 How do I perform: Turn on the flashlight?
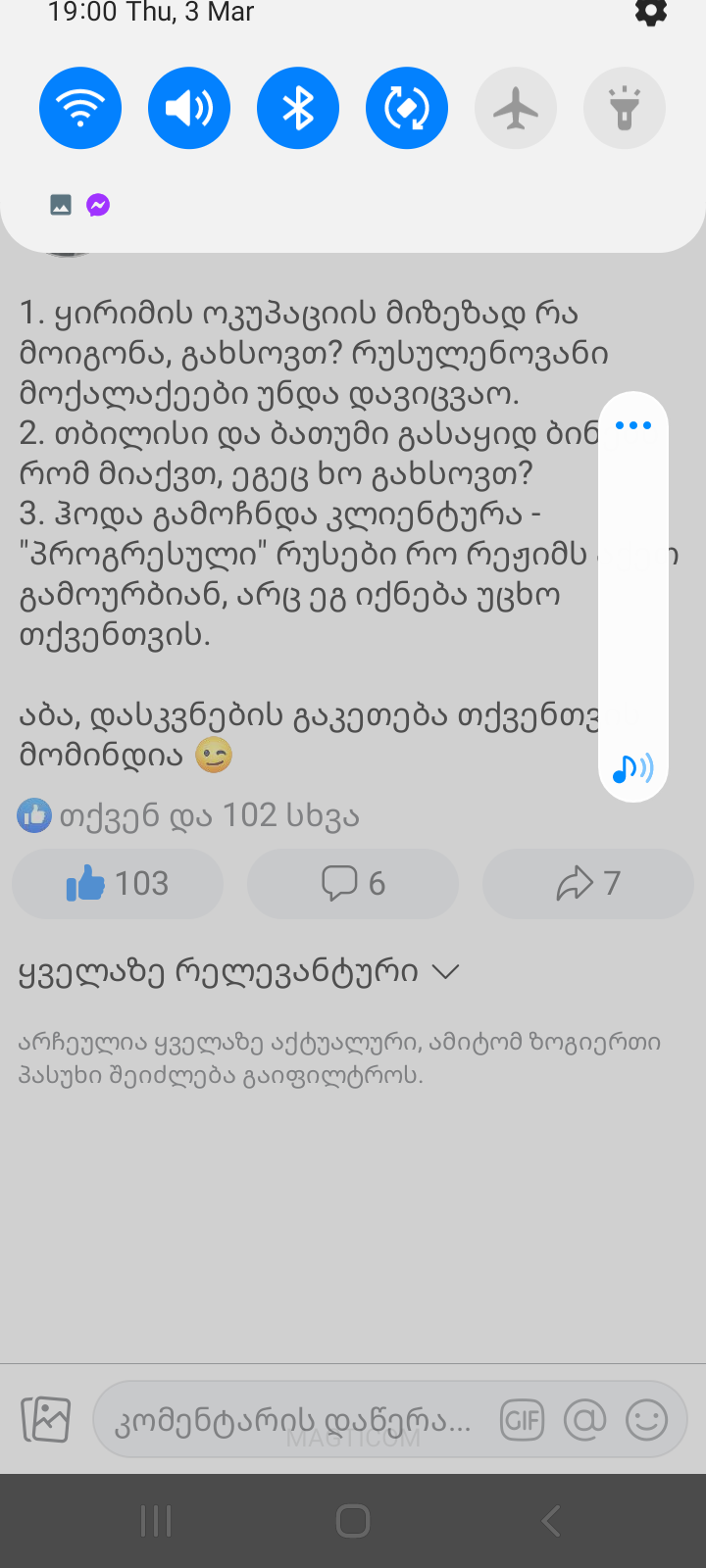point(625,108)
